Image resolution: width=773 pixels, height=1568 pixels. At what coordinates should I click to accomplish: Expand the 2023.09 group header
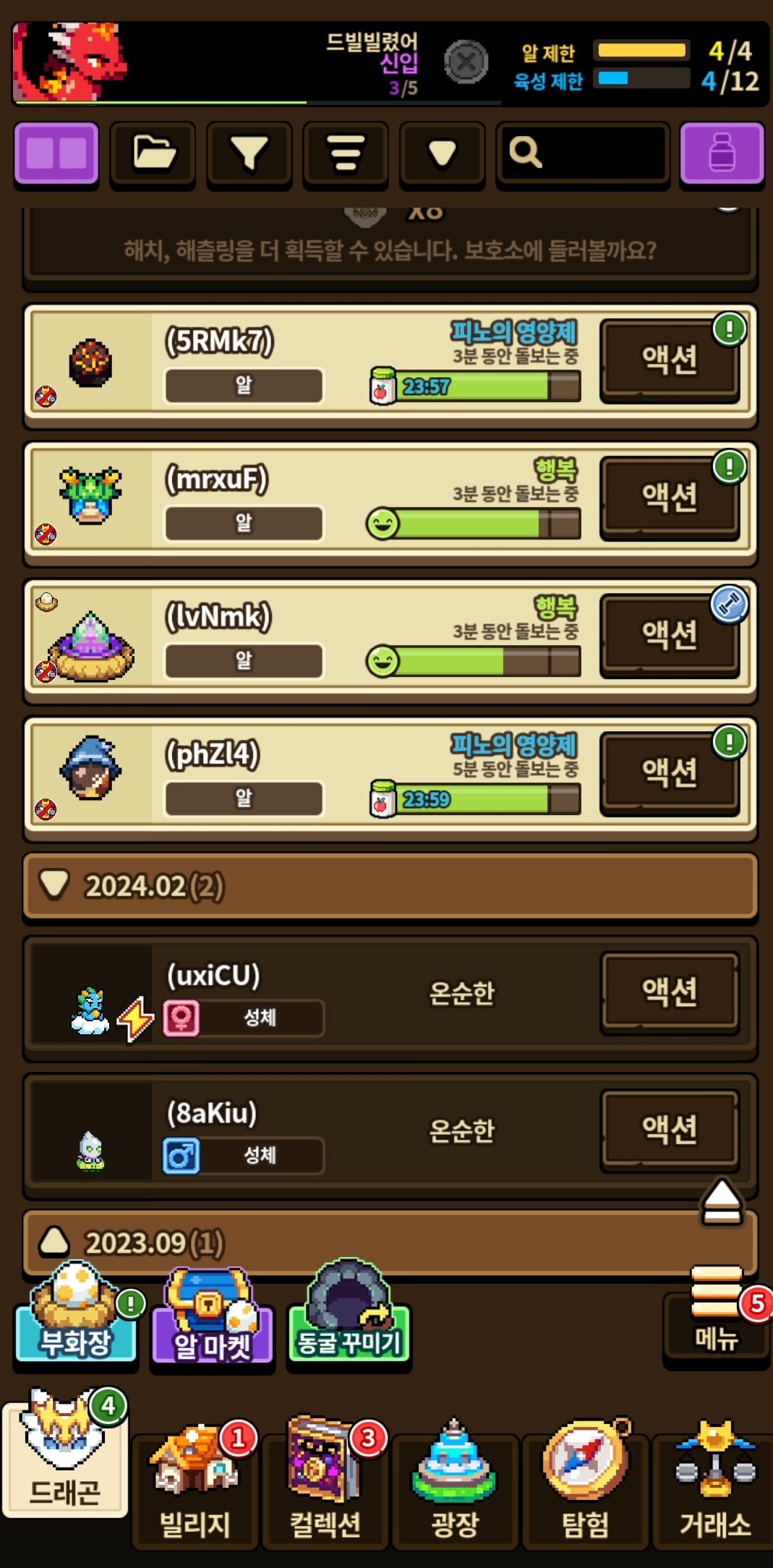point(362,1243)
